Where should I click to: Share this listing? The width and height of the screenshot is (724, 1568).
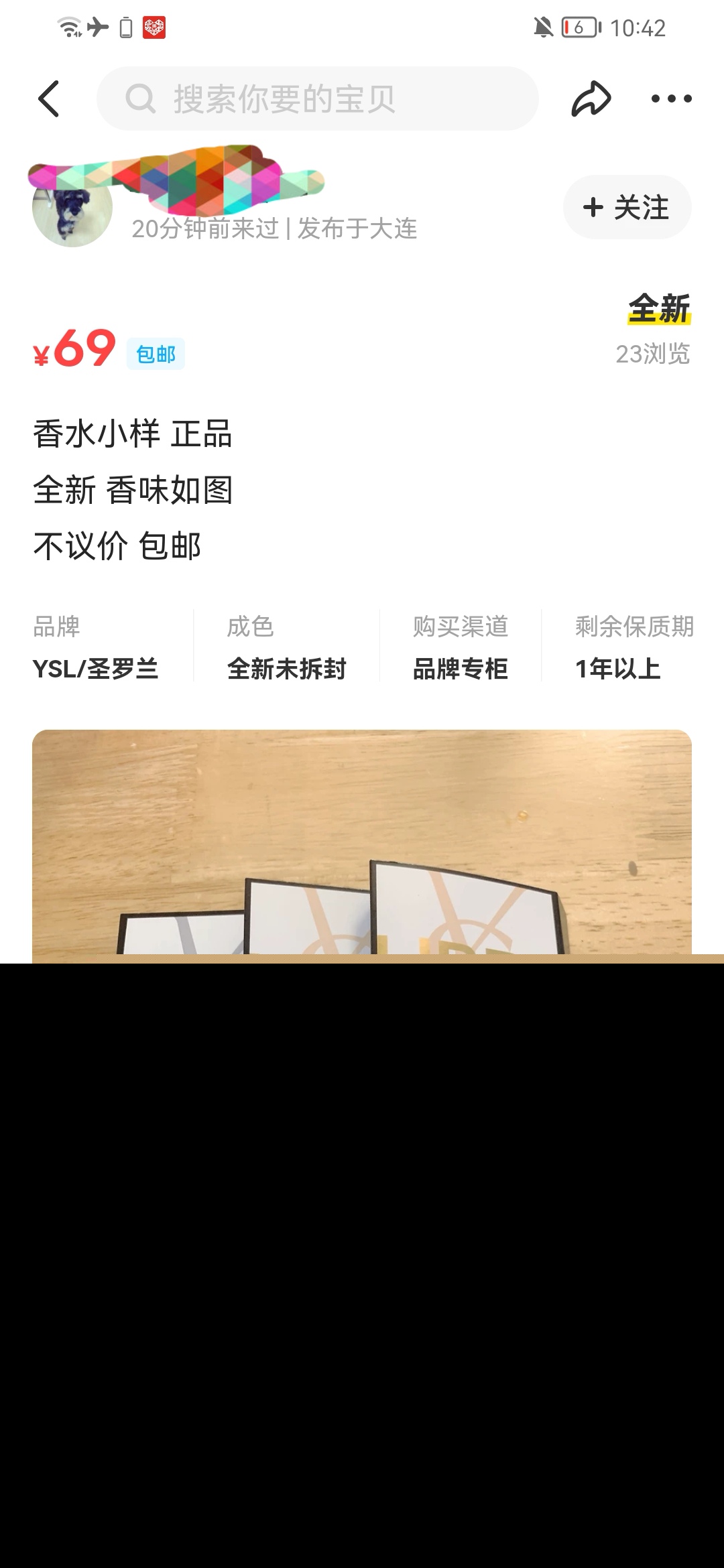[x=591, y=99]
